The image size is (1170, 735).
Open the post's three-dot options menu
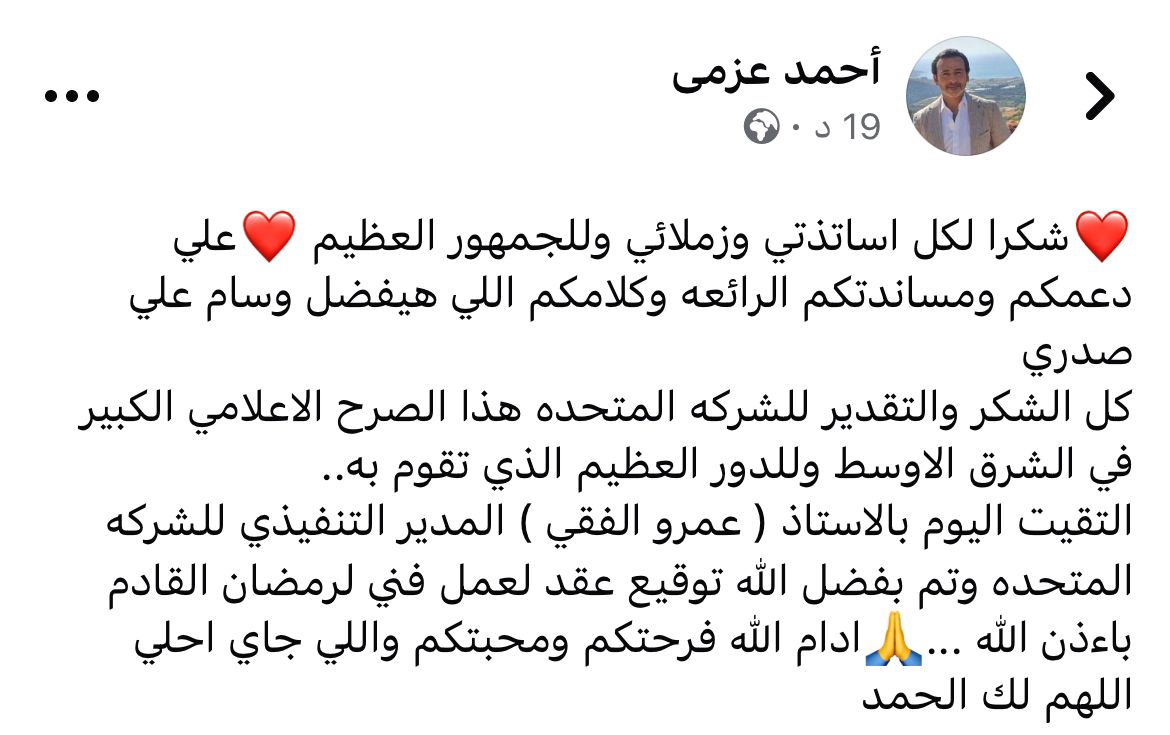pyautogui.click(x=71, y=97)
